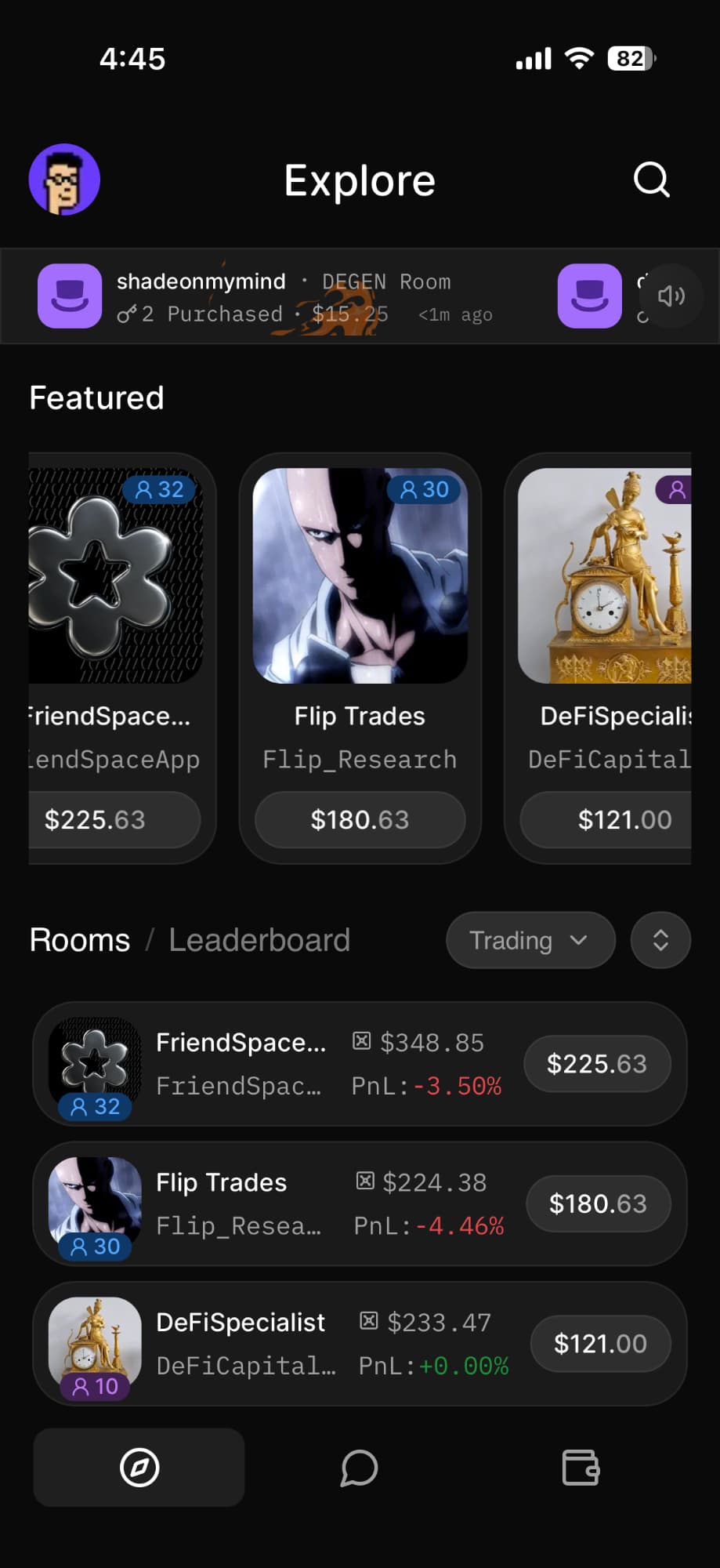Click the $121.00 button on DeFiSpecialist row
Viewport: 720px width, 1568px height.
[x=600, y=1343]
